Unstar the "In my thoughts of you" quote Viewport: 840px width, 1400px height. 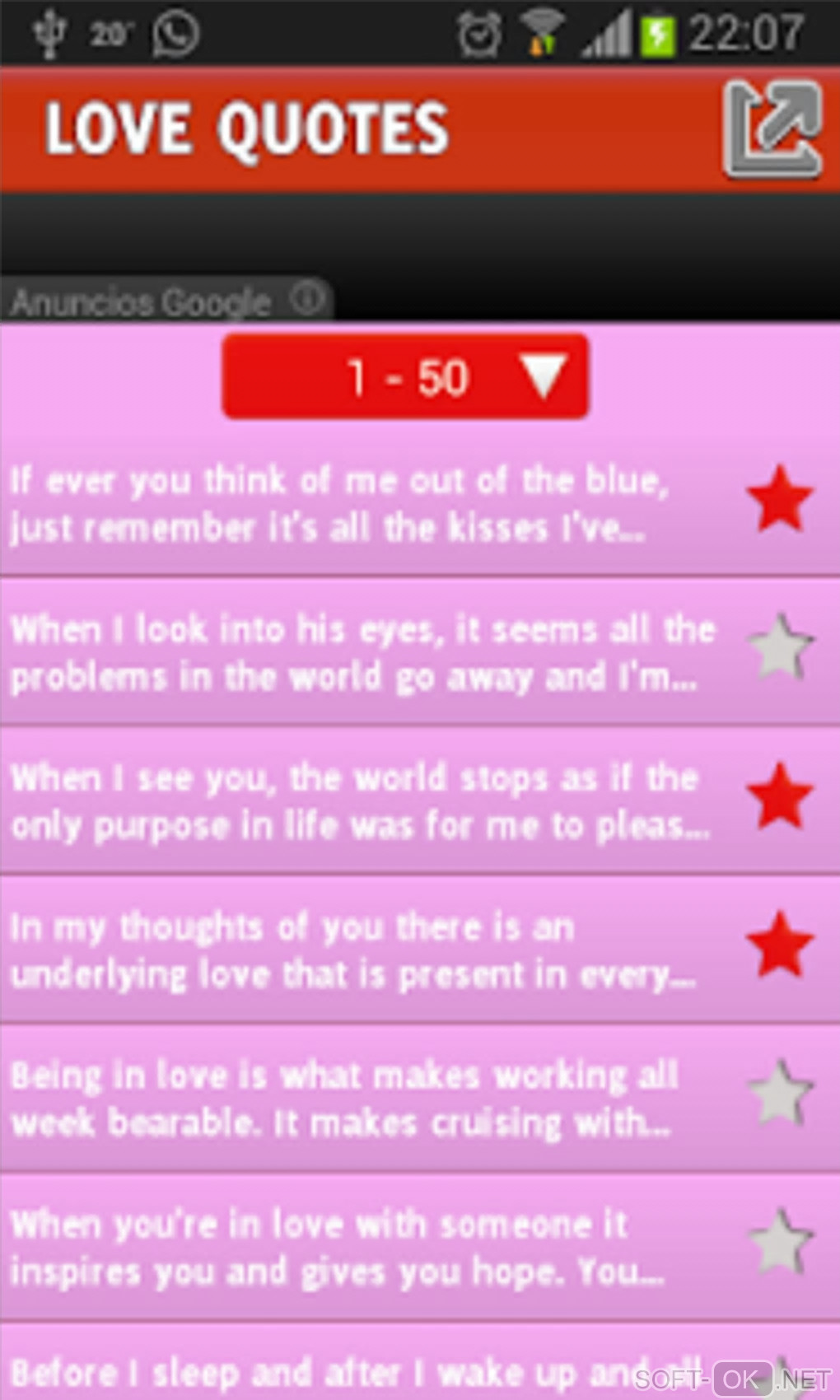[779, 945]
